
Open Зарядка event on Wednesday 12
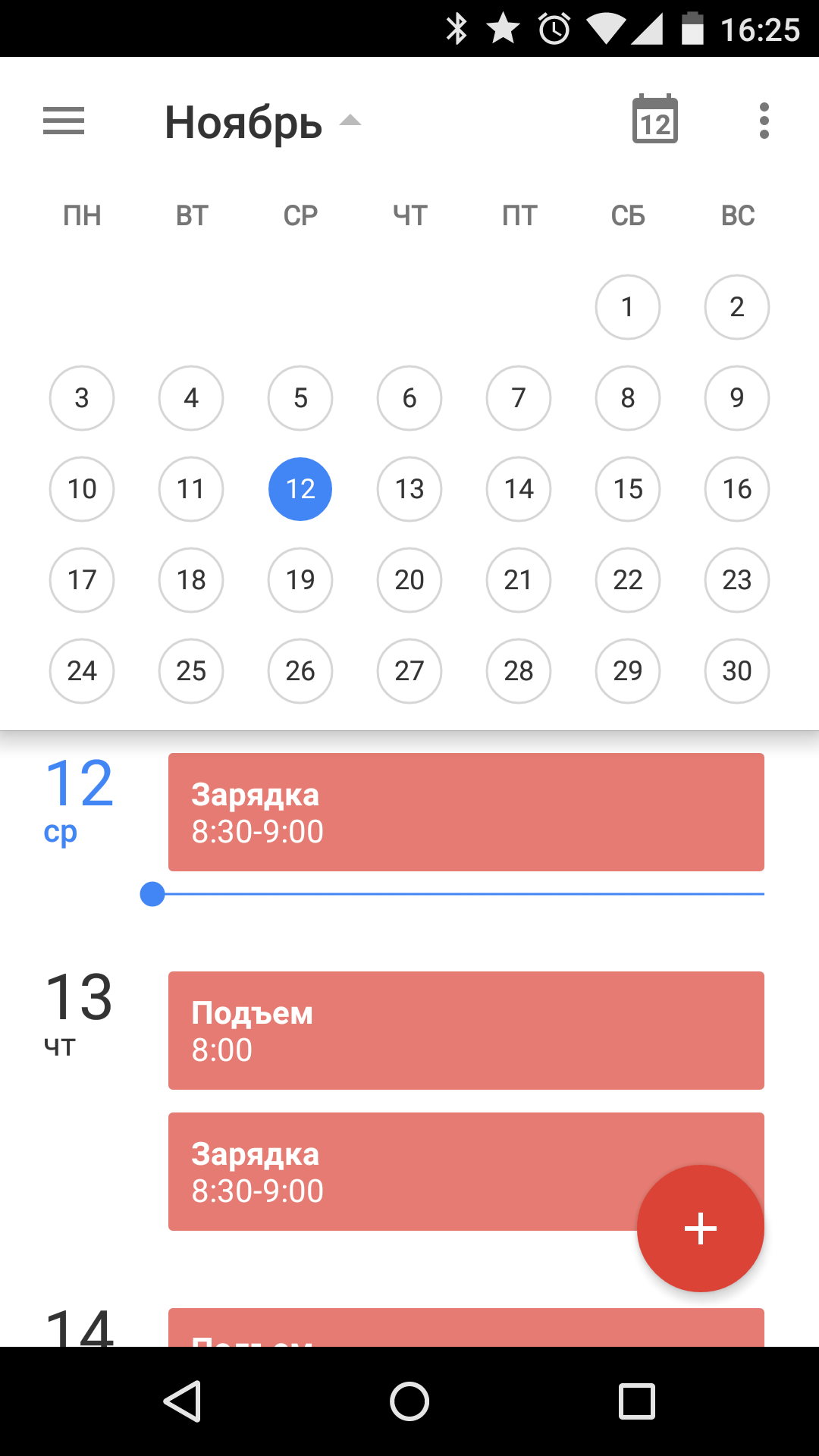466,812
